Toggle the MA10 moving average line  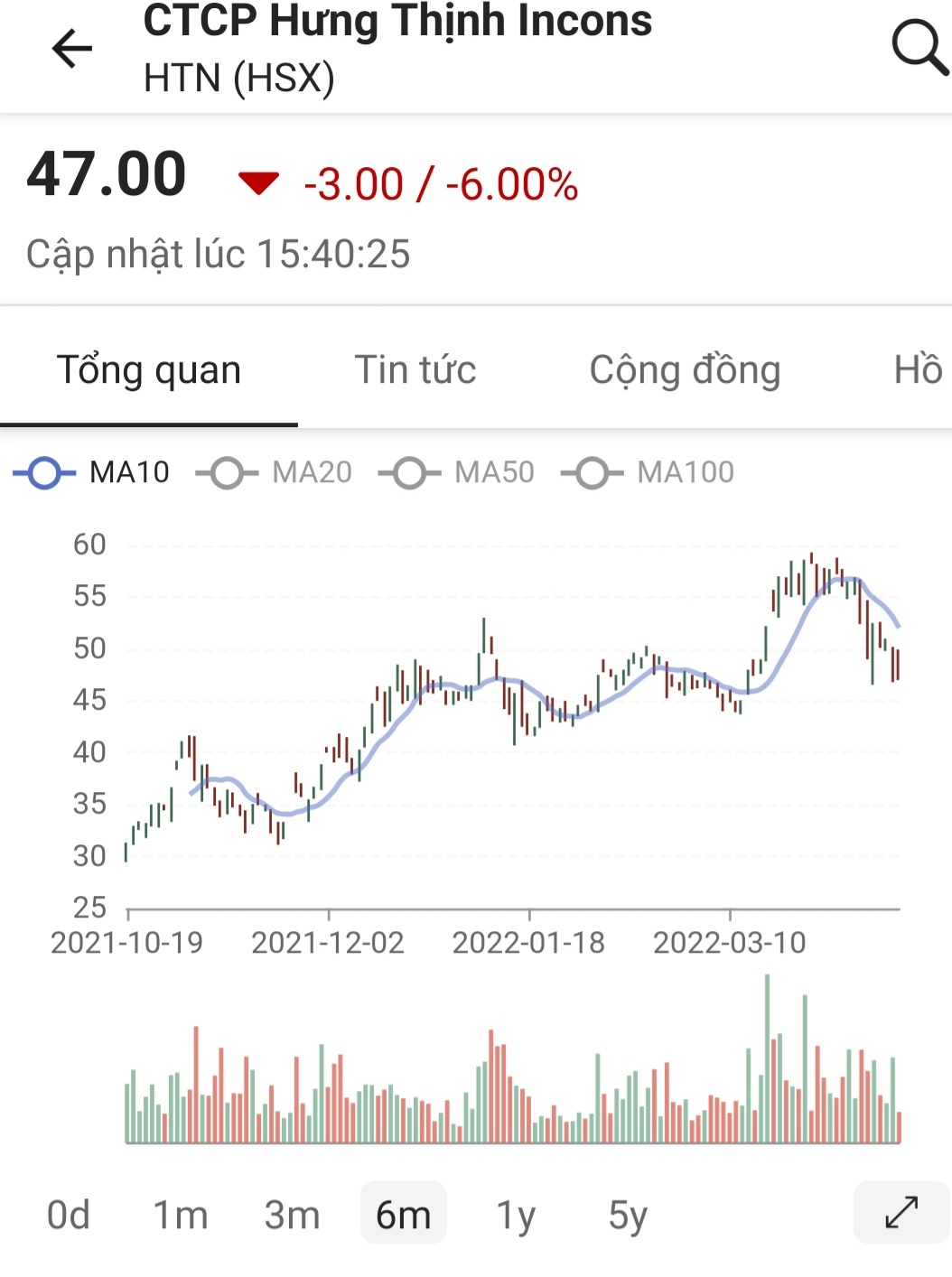[92, 472]
